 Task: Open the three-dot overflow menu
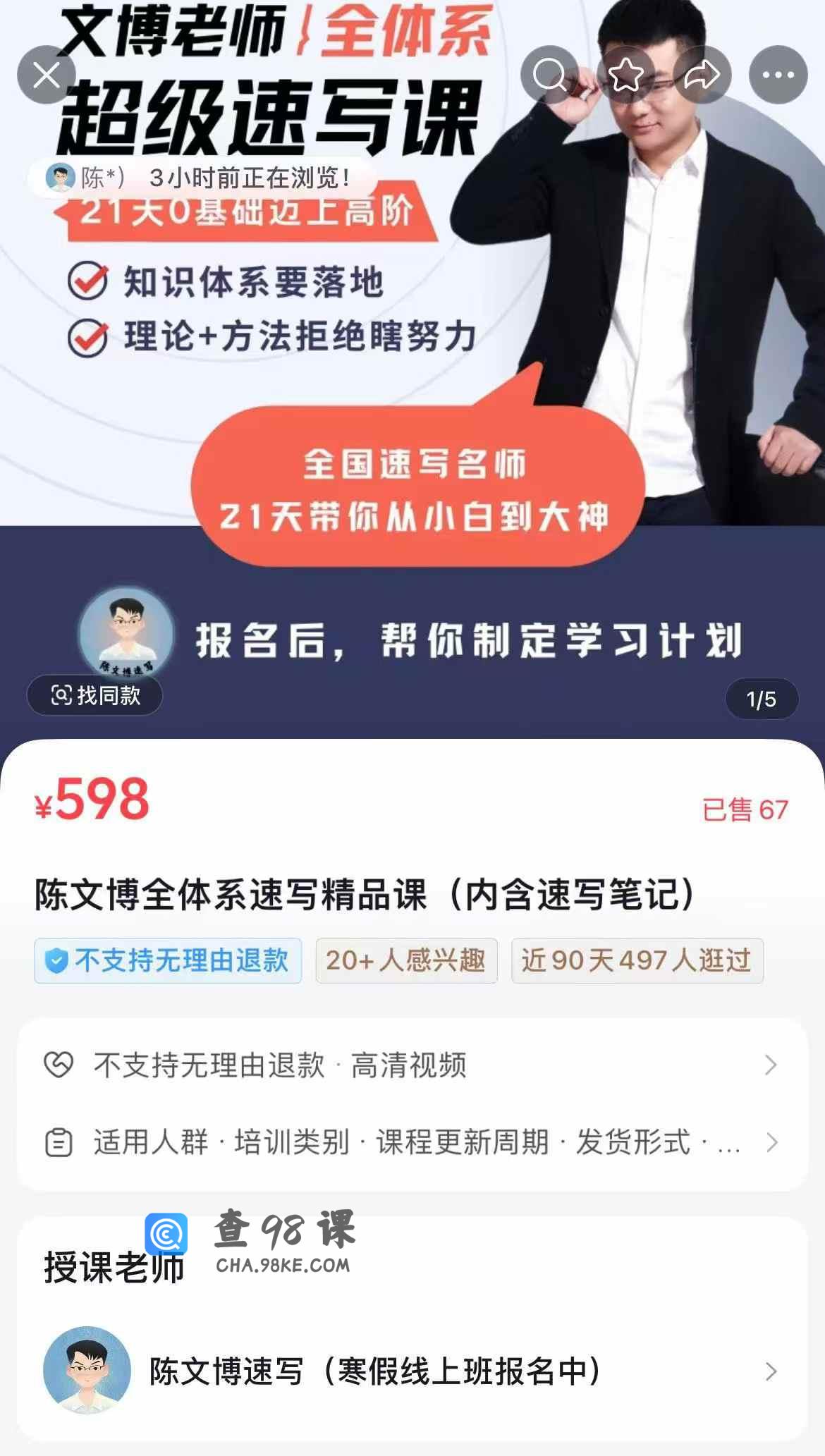point(778,75)
